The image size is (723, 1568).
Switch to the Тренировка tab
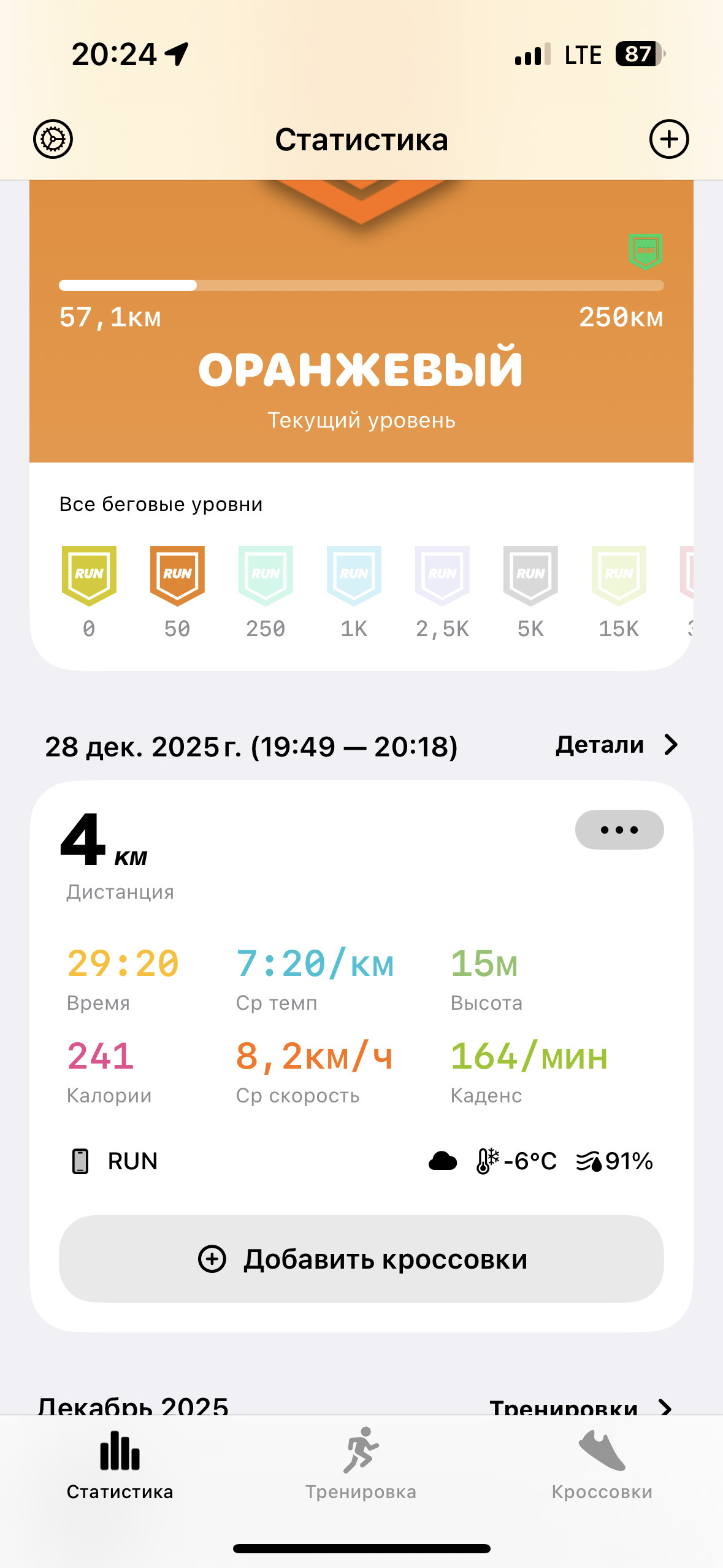tap(361, 1464)
